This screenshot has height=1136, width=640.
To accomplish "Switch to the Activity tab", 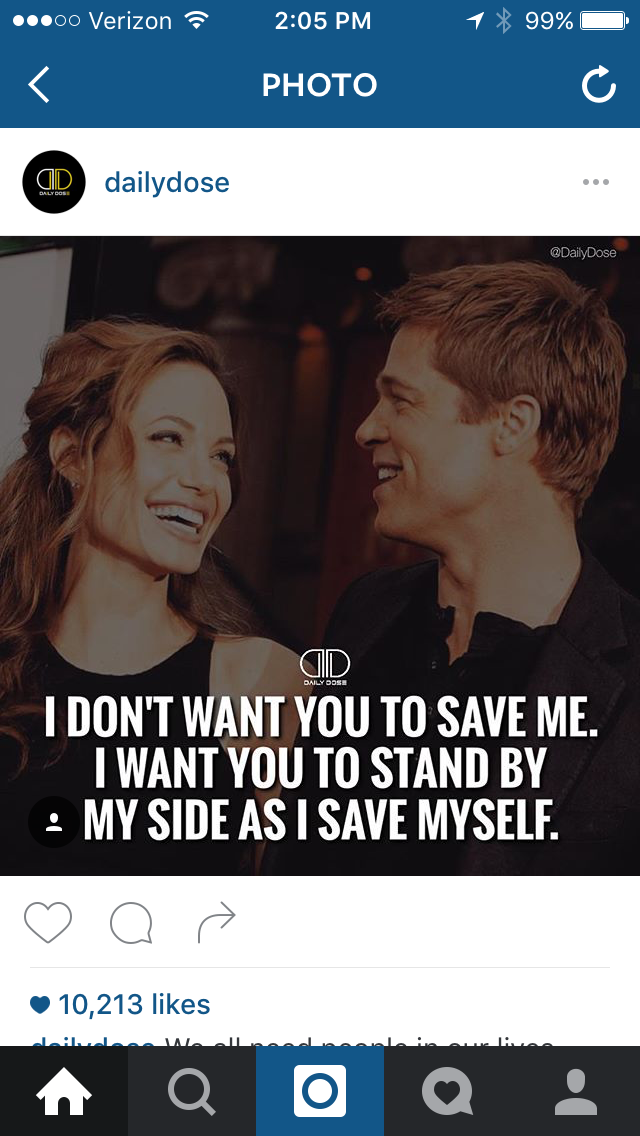I will tap(448, 1091).
